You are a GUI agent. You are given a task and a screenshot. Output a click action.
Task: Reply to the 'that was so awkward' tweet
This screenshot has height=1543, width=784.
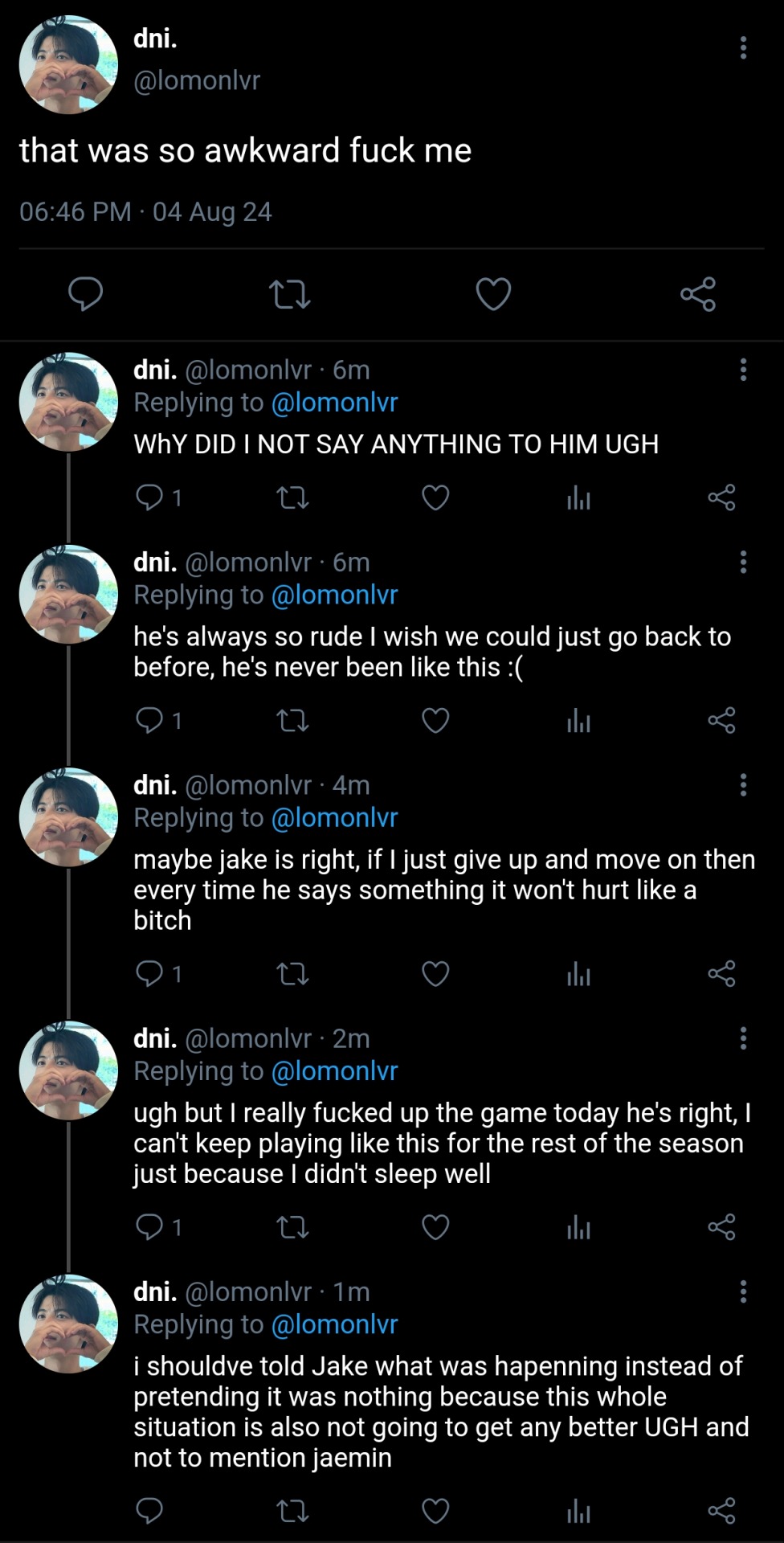85,294
